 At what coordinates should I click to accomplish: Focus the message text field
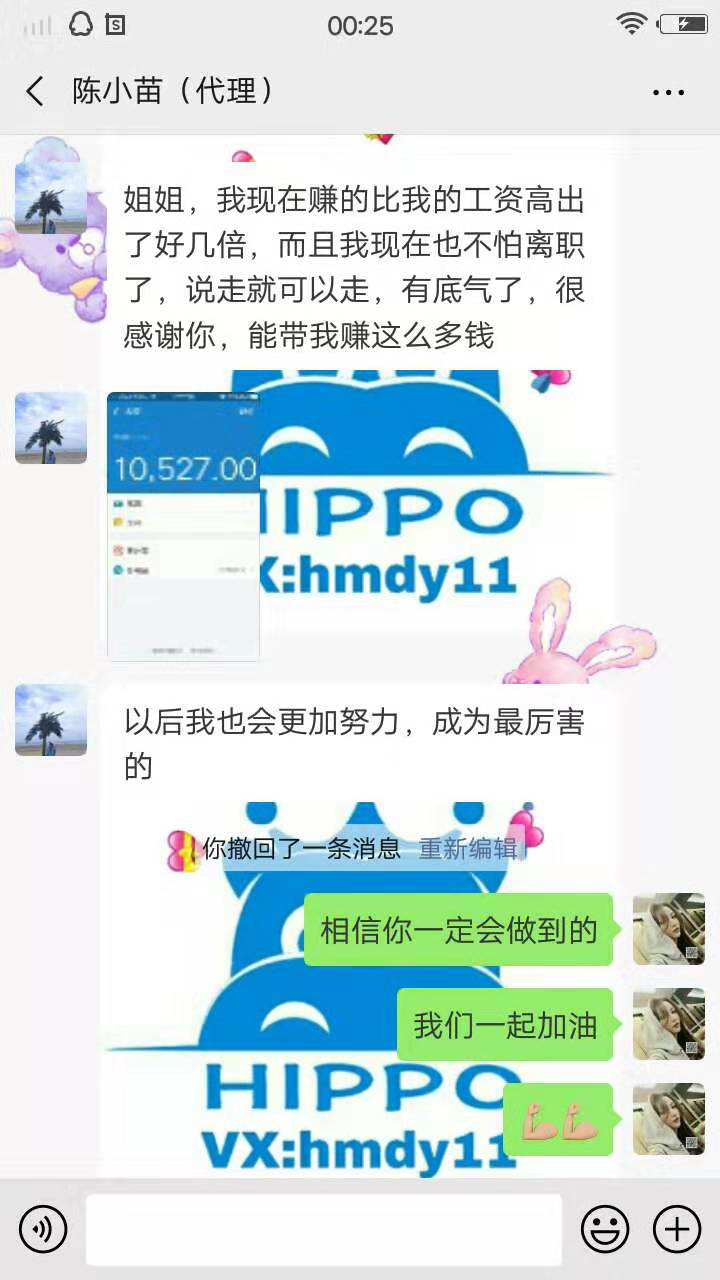pyautogui.click(x=323, y=1229)
